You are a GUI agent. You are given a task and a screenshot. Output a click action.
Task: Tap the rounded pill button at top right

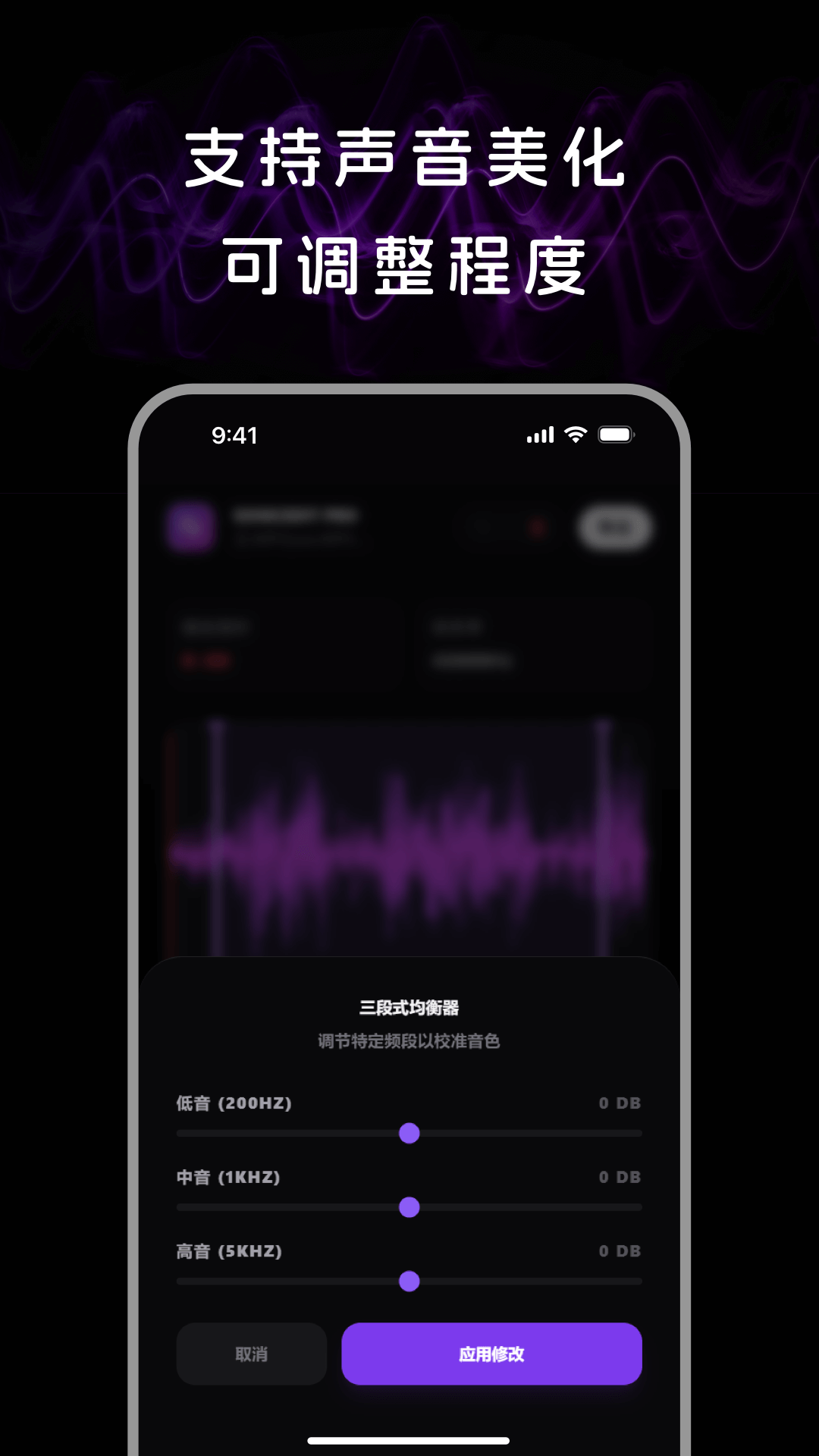[x=614, y=526]
